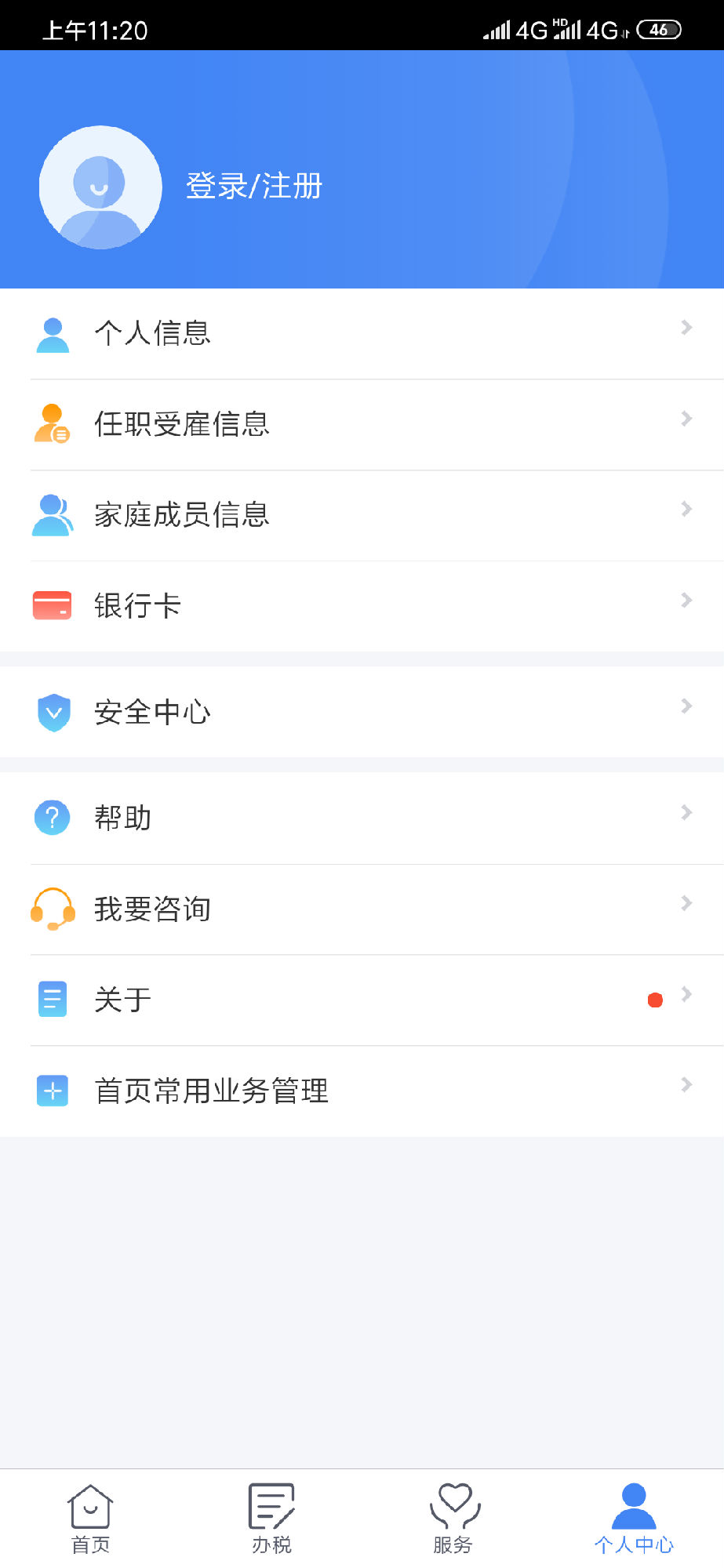The height and width of the screenshot is (1568, 724).
Task: Open 首页常用业务管理
Action: pyautogui.click(x=362, y=1091)
